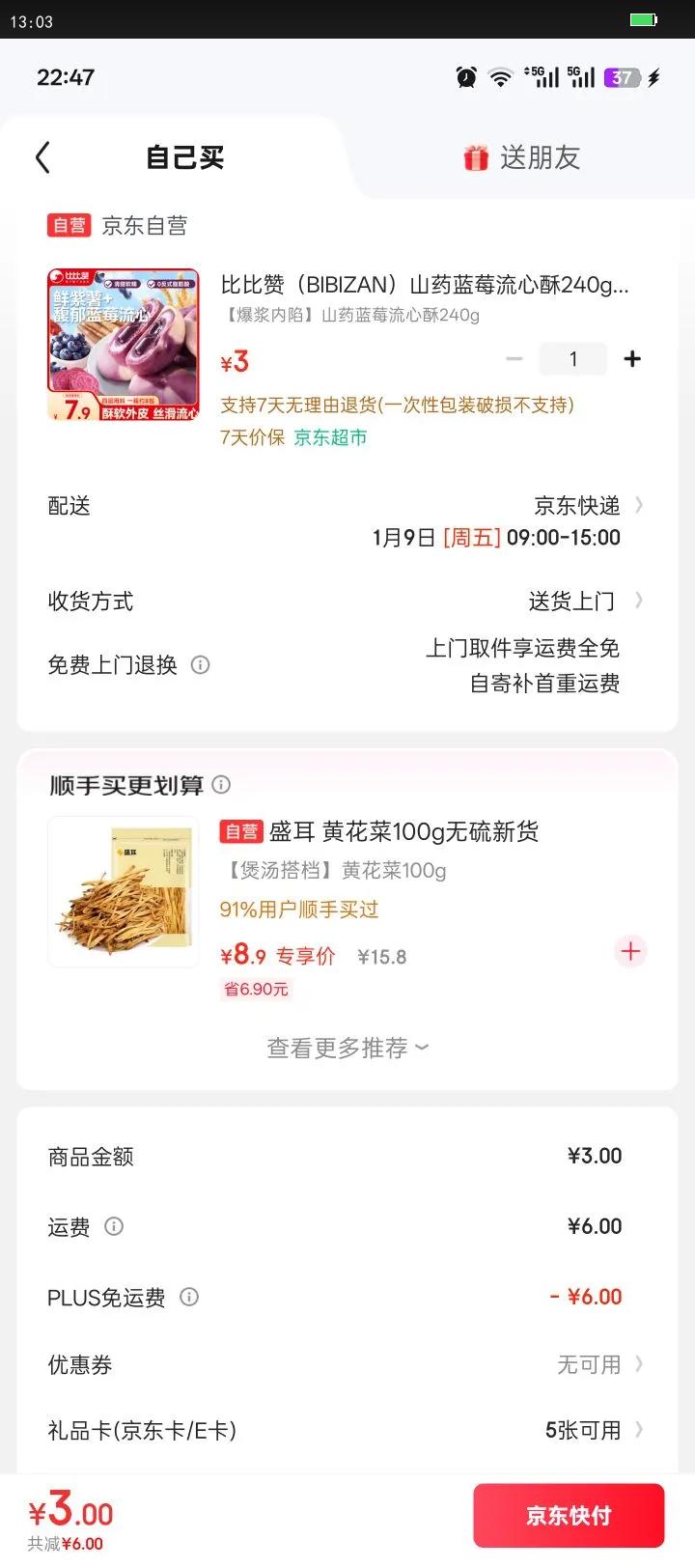Decrease the 山药蓝莓流心酥 quantity
The image size is (695, 1568).
pos(514,359)
